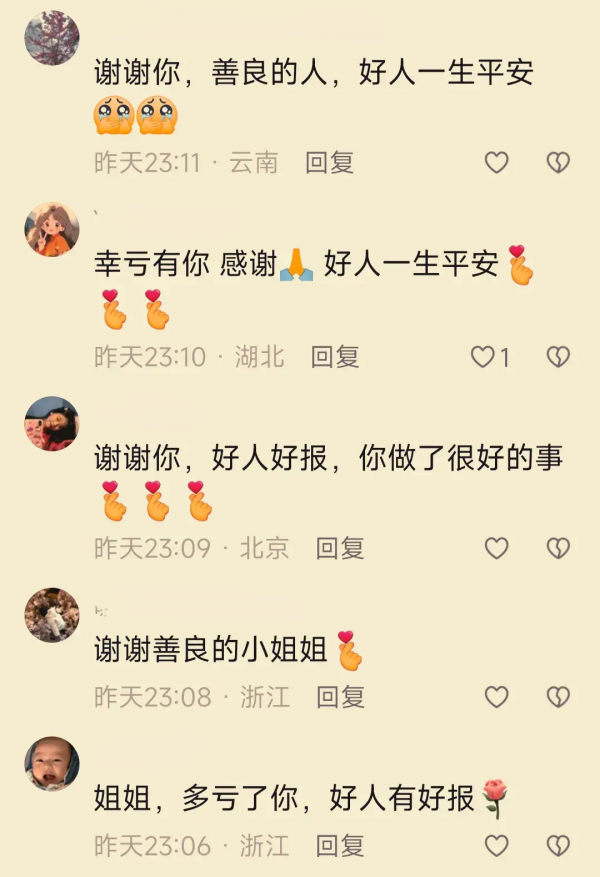Reply to the 湖北 comment
Image resolution: width=600 pixels, height=877 pixels.
coord(334,356)
